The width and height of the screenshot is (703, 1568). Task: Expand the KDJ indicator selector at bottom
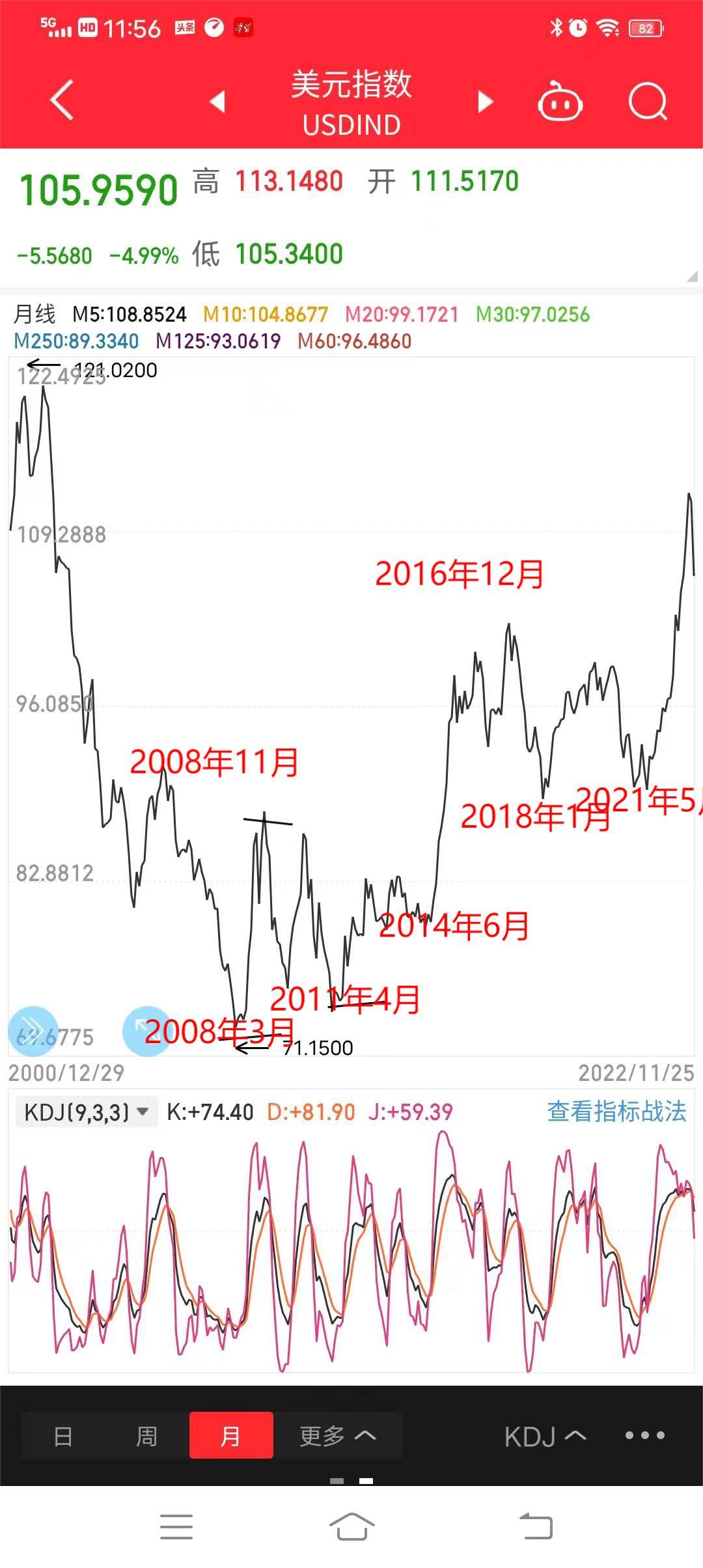click(x=545, y=1436)
